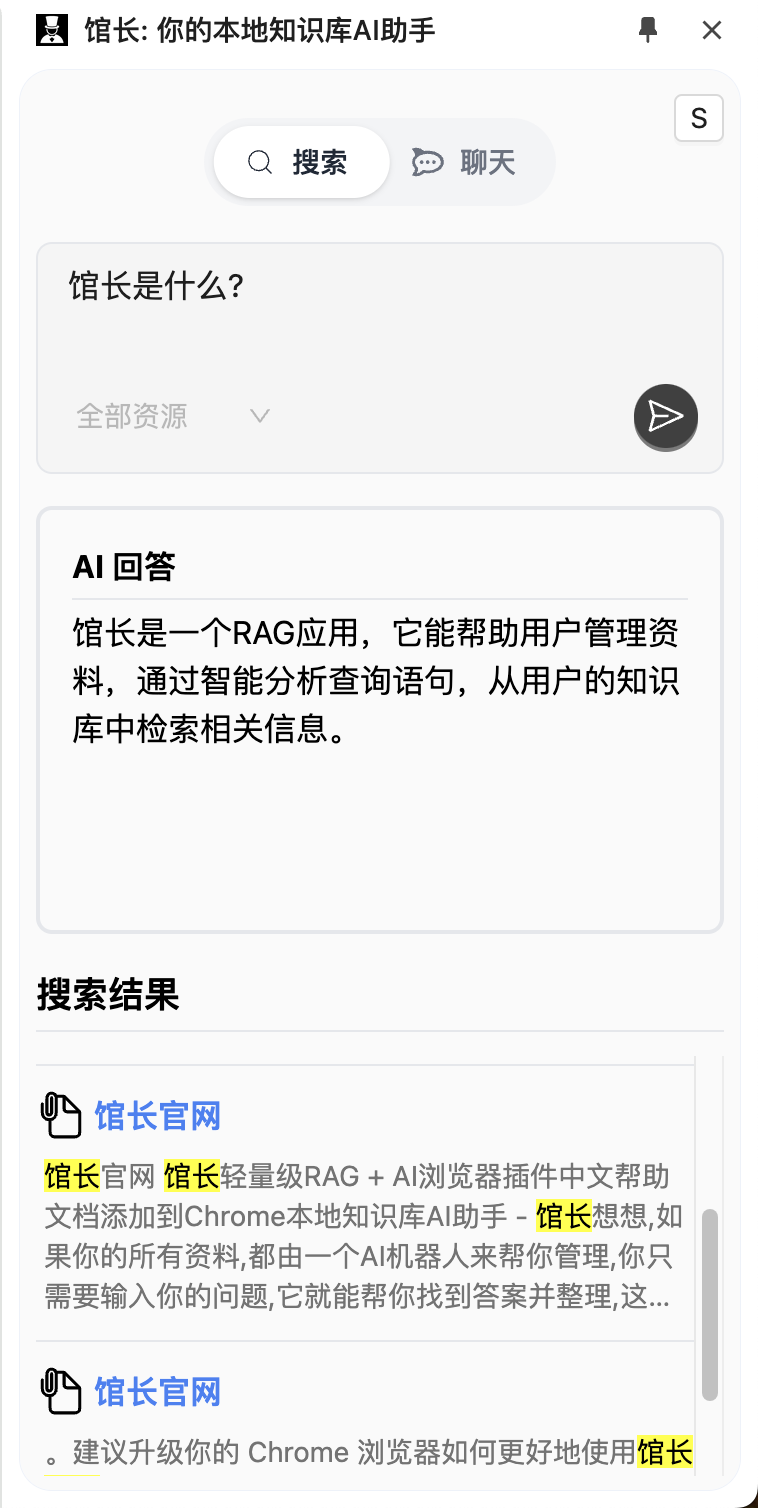758x1508 pixels.
Task: Switch to the 聊天 tab
Action: pos(465,162)
